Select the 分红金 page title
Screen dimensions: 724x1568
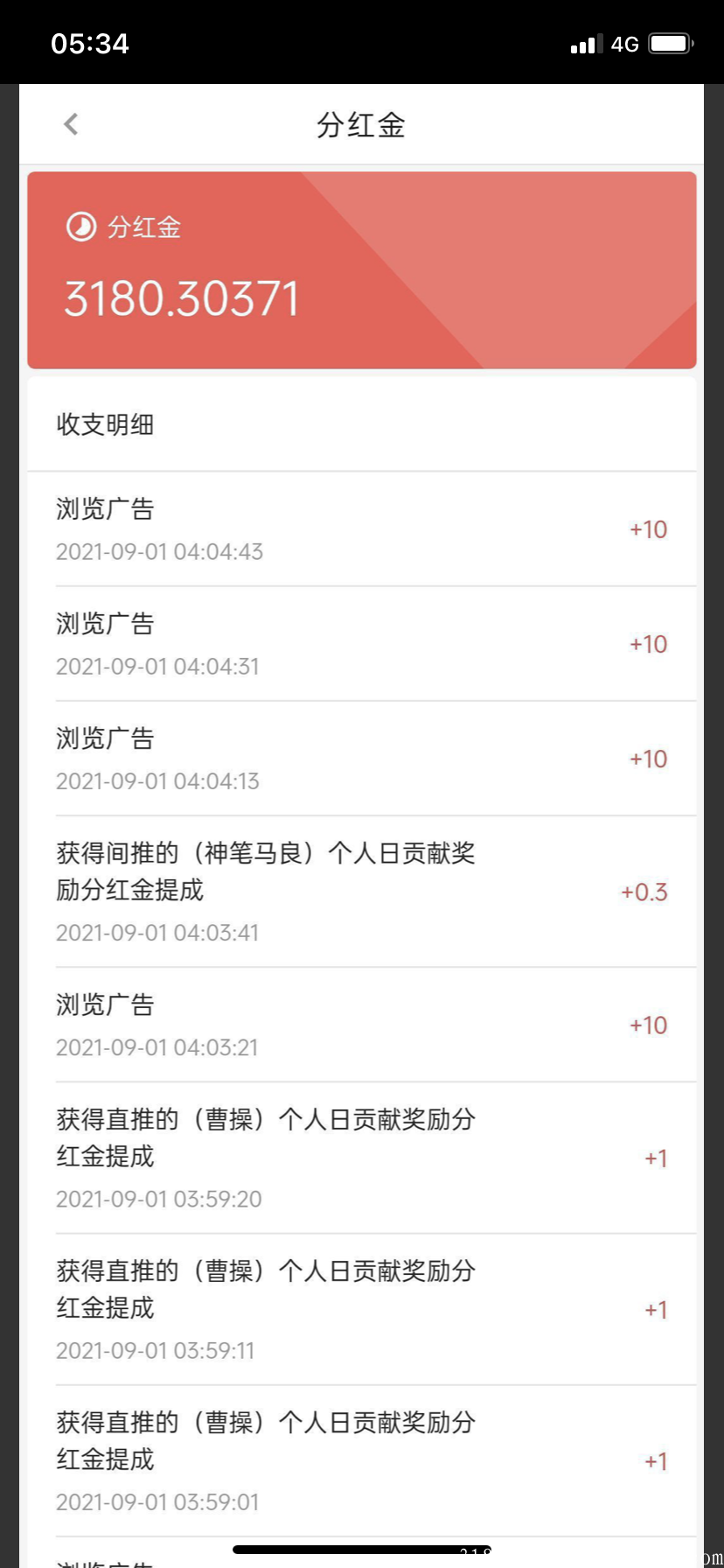[x=361, y=125]
